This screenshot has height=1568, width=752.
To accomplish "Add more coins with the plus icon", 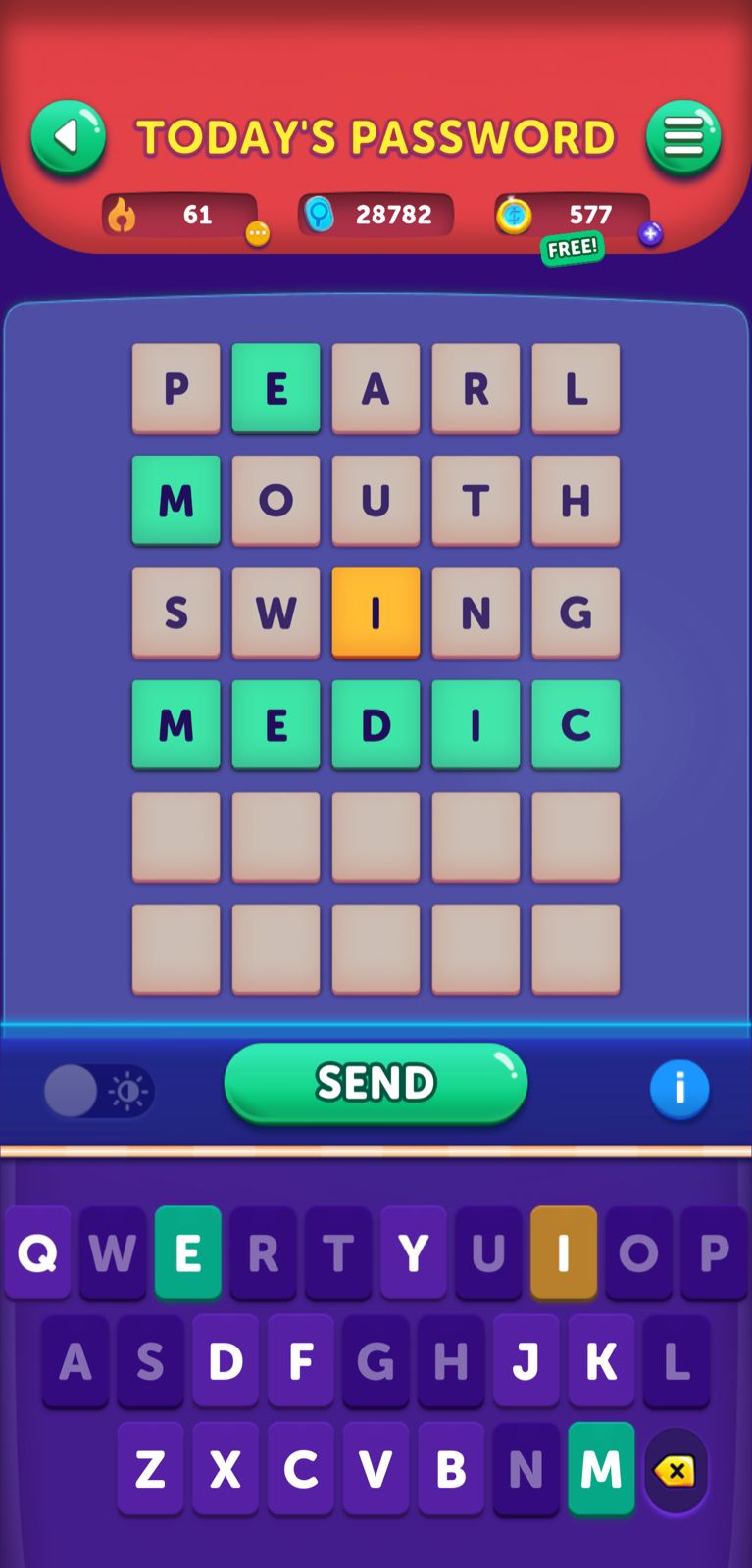I will tap(650, 233).
